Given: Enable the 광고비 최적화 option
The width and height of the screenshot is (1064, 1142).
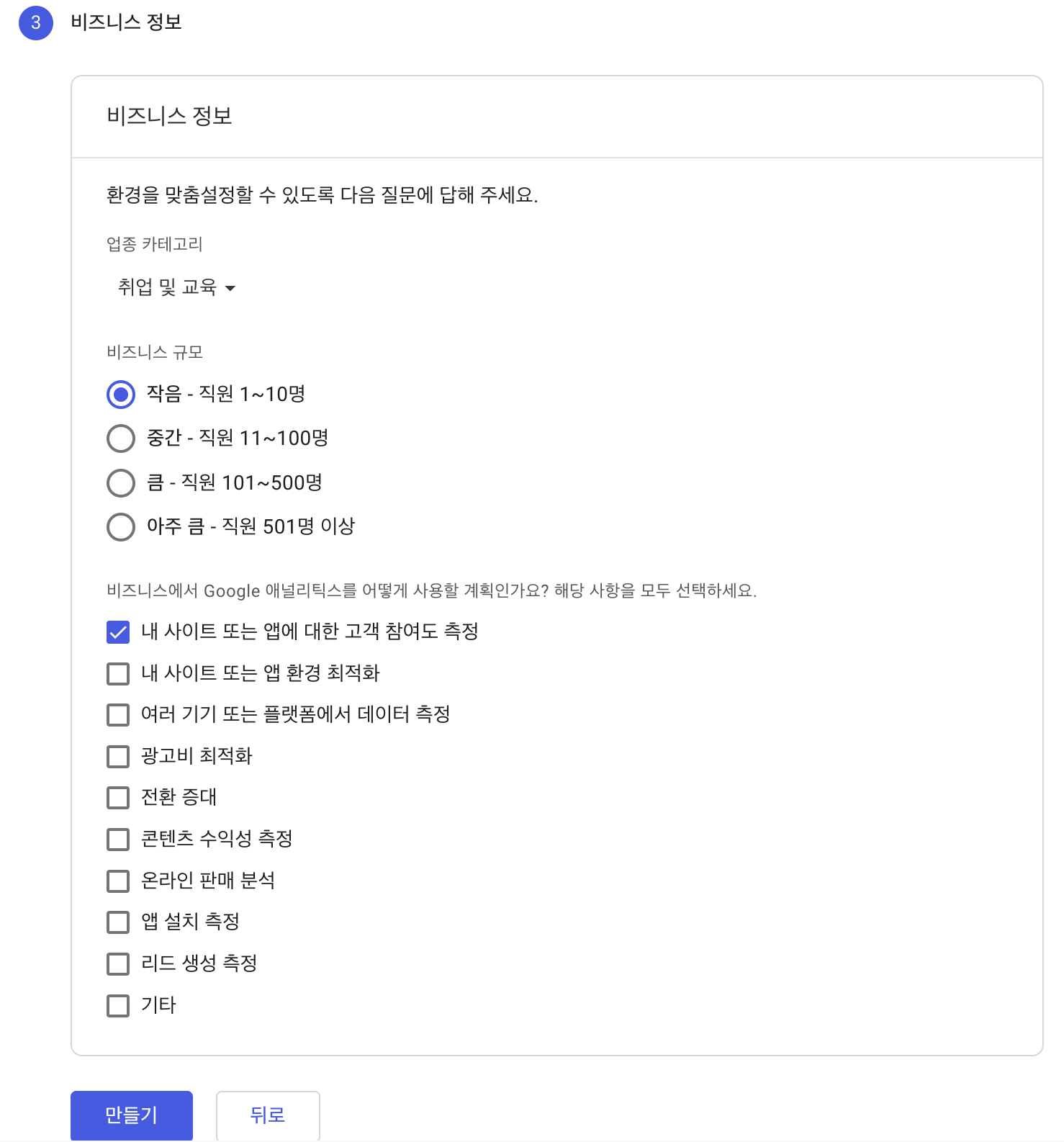Looking at the screenshot, I should coord(117,756).
